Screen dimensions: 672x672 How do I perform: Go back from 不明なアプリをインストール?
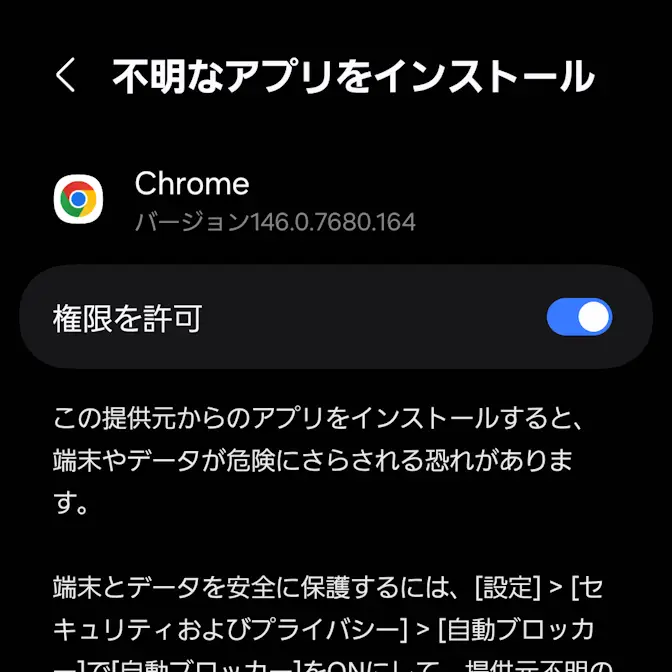(x=66, y=77)
